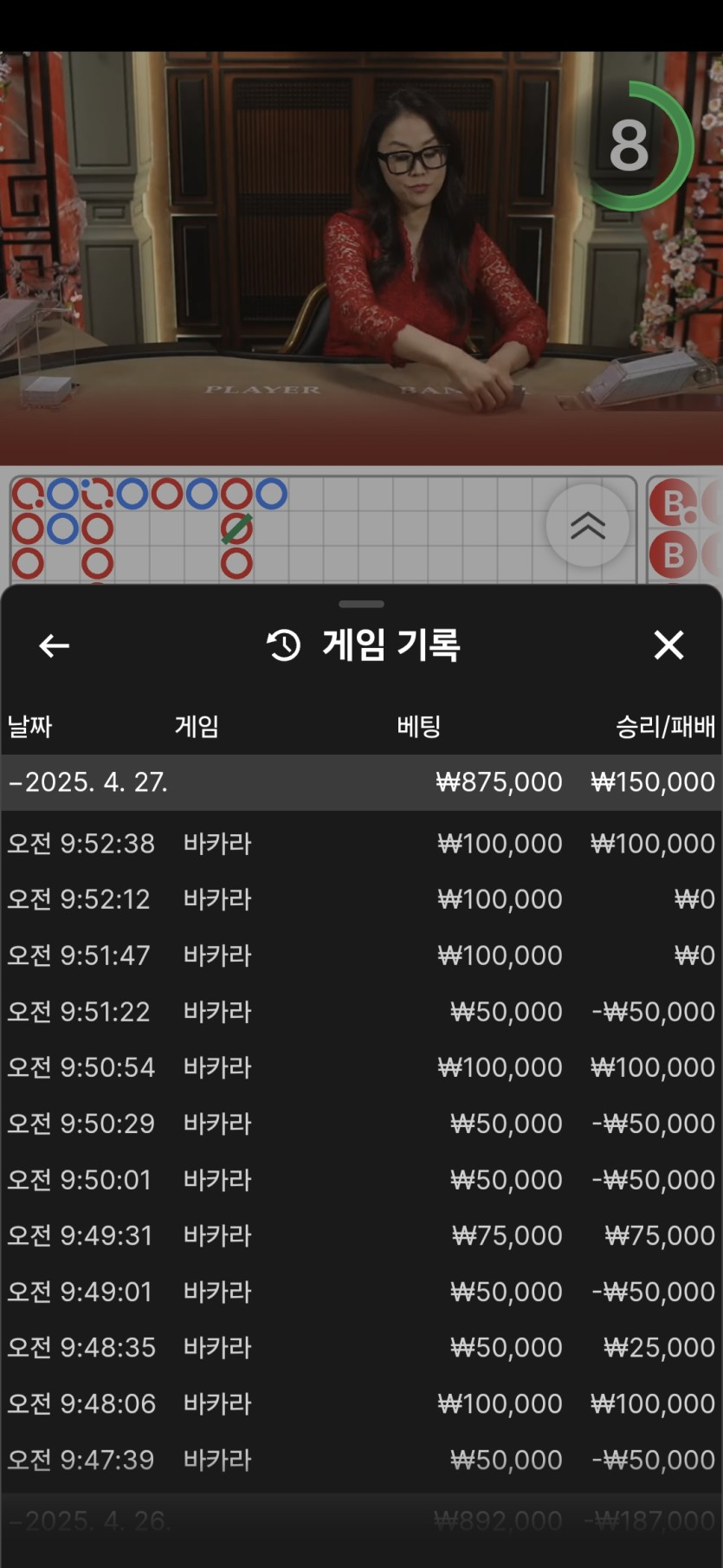Go back from the game history panel
Image resolution: width=723 pixels, height=1568 pixels.
point(55,645)
